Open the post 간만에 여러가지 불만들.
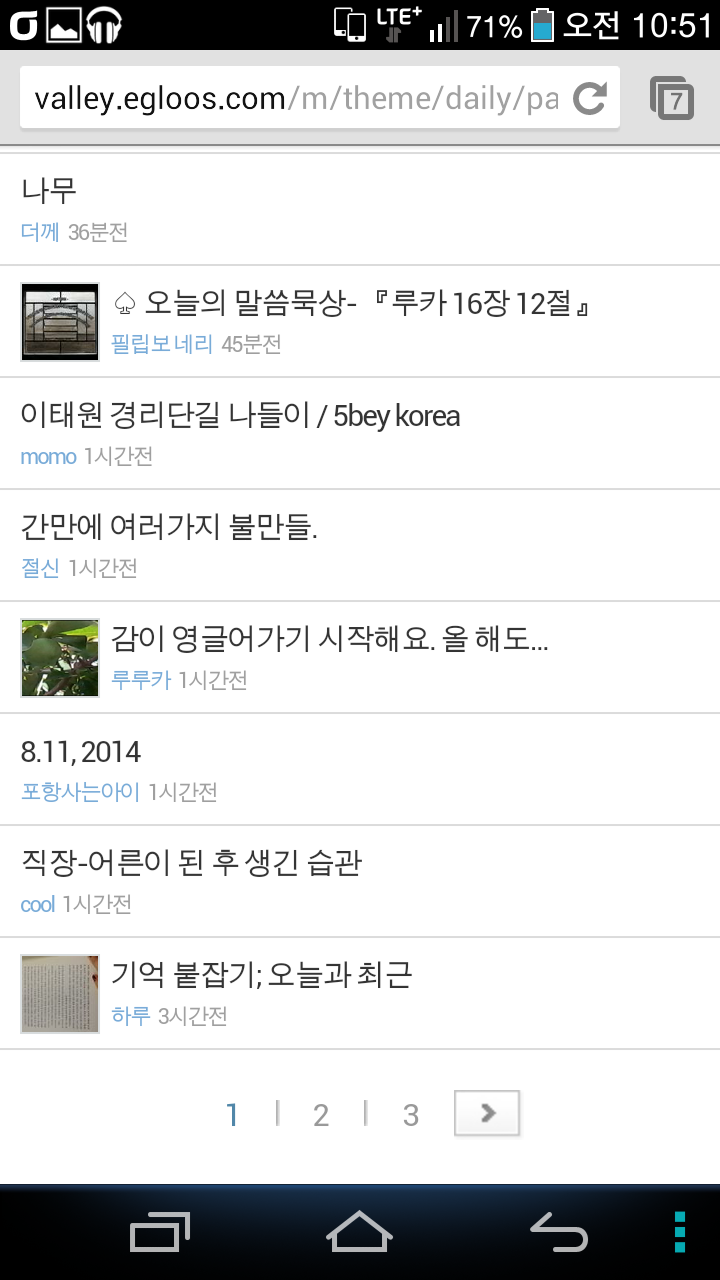 point(360,545)
